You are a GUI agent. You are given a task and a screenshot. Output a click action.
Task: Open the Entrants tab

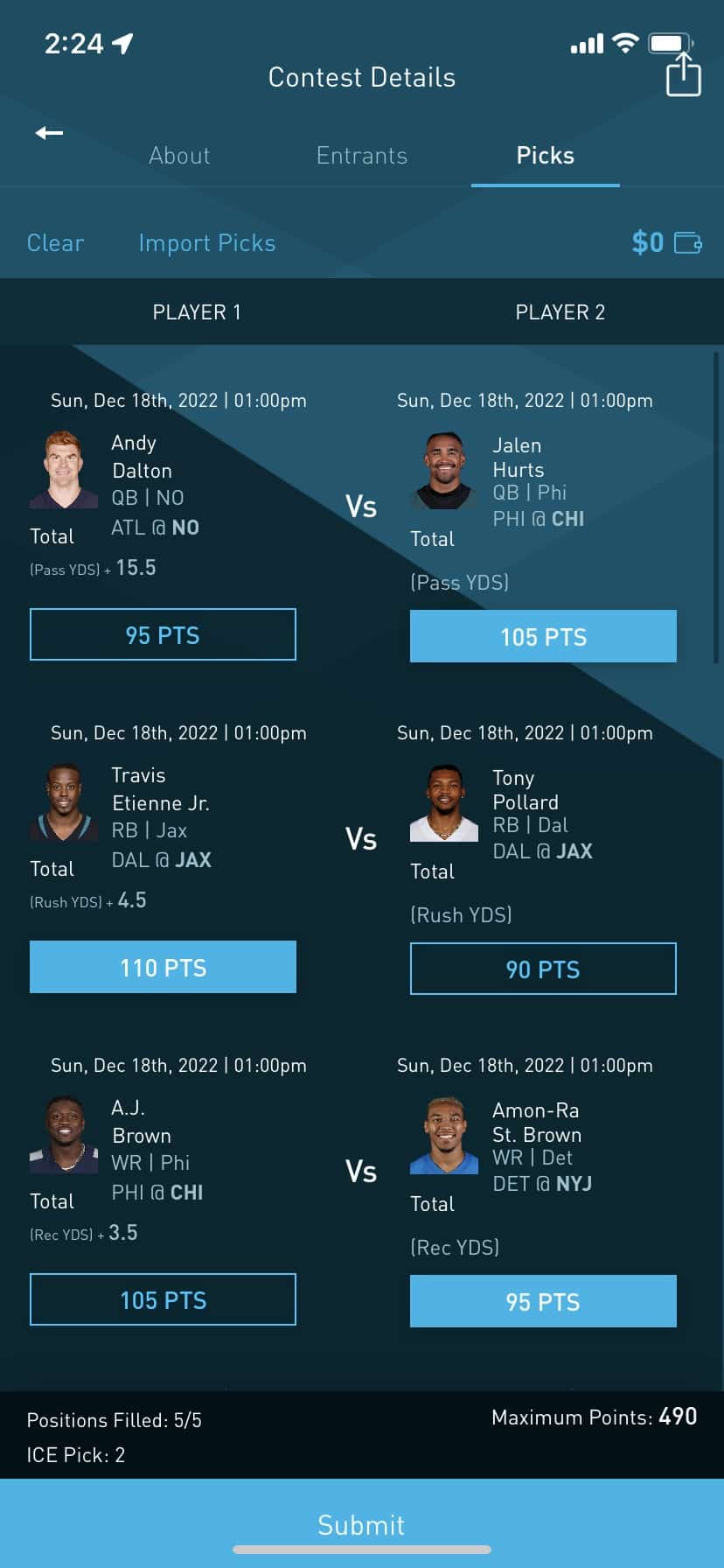pos(362,156)
